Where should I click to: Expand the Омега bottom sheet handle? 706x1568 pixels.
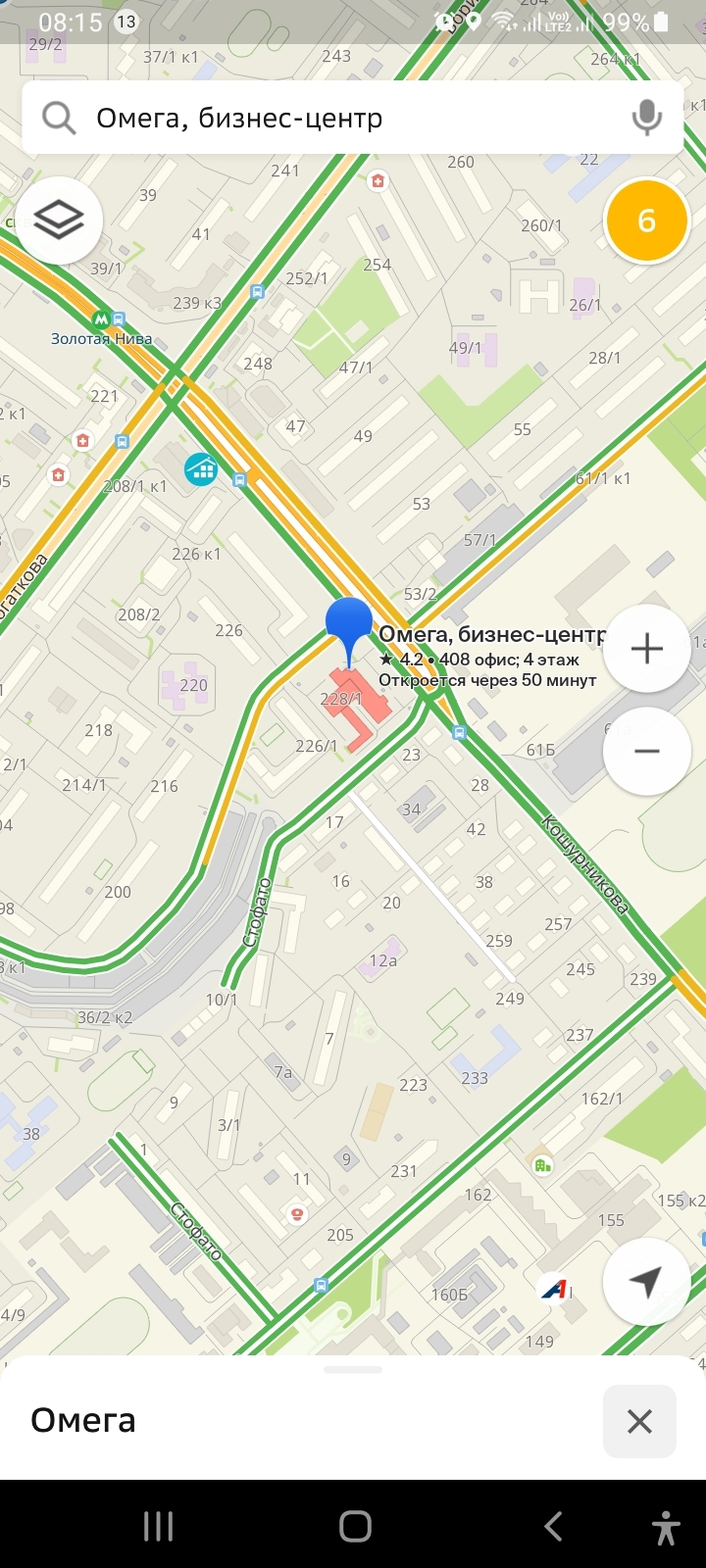click(x=353, y=1369)
